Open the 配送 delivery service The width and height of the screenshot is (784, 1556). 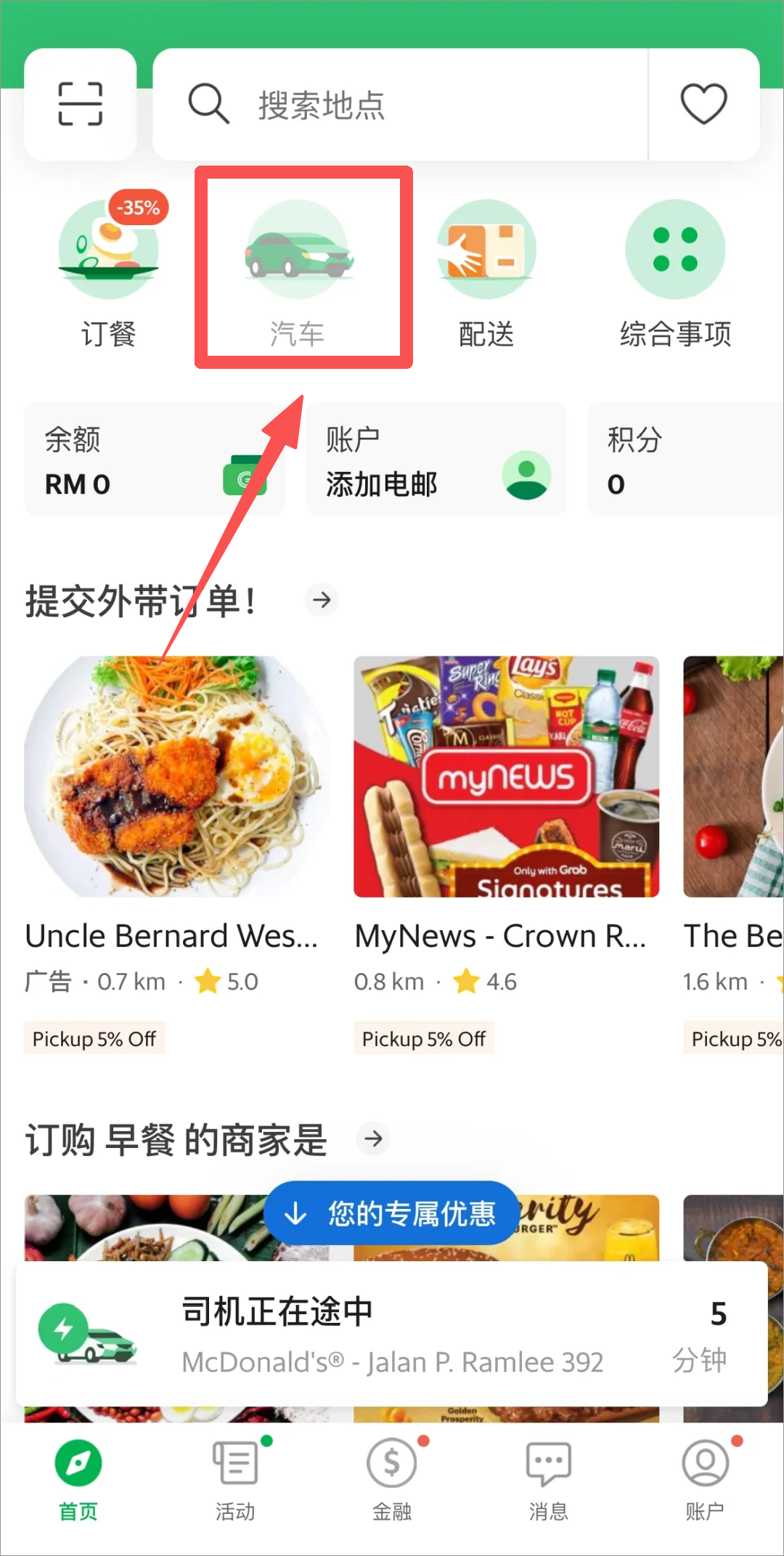pyautogui.click(x=486, y=272)
